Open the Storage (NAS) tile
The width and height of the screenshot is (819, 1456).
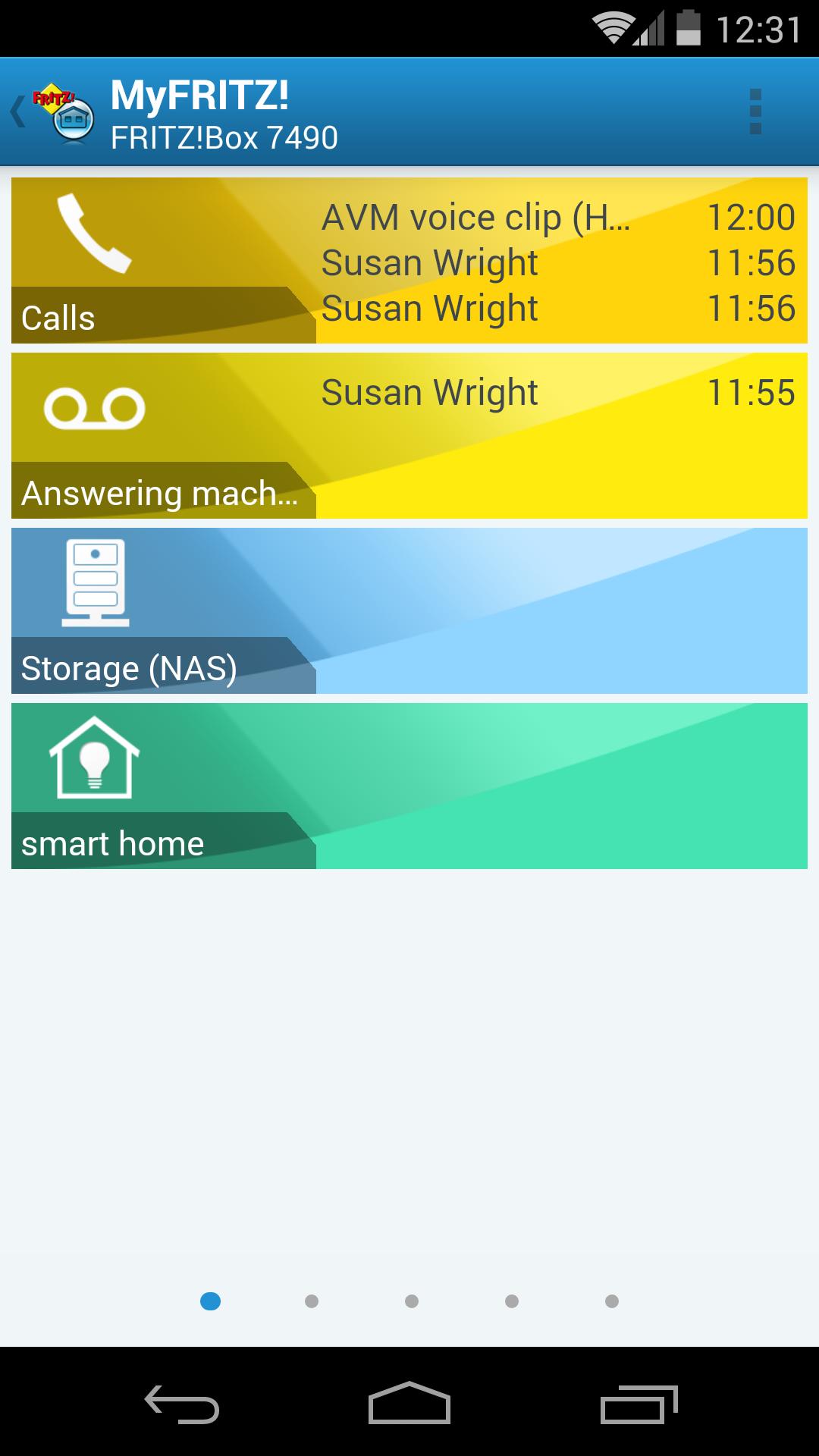[x=409, y=610]
